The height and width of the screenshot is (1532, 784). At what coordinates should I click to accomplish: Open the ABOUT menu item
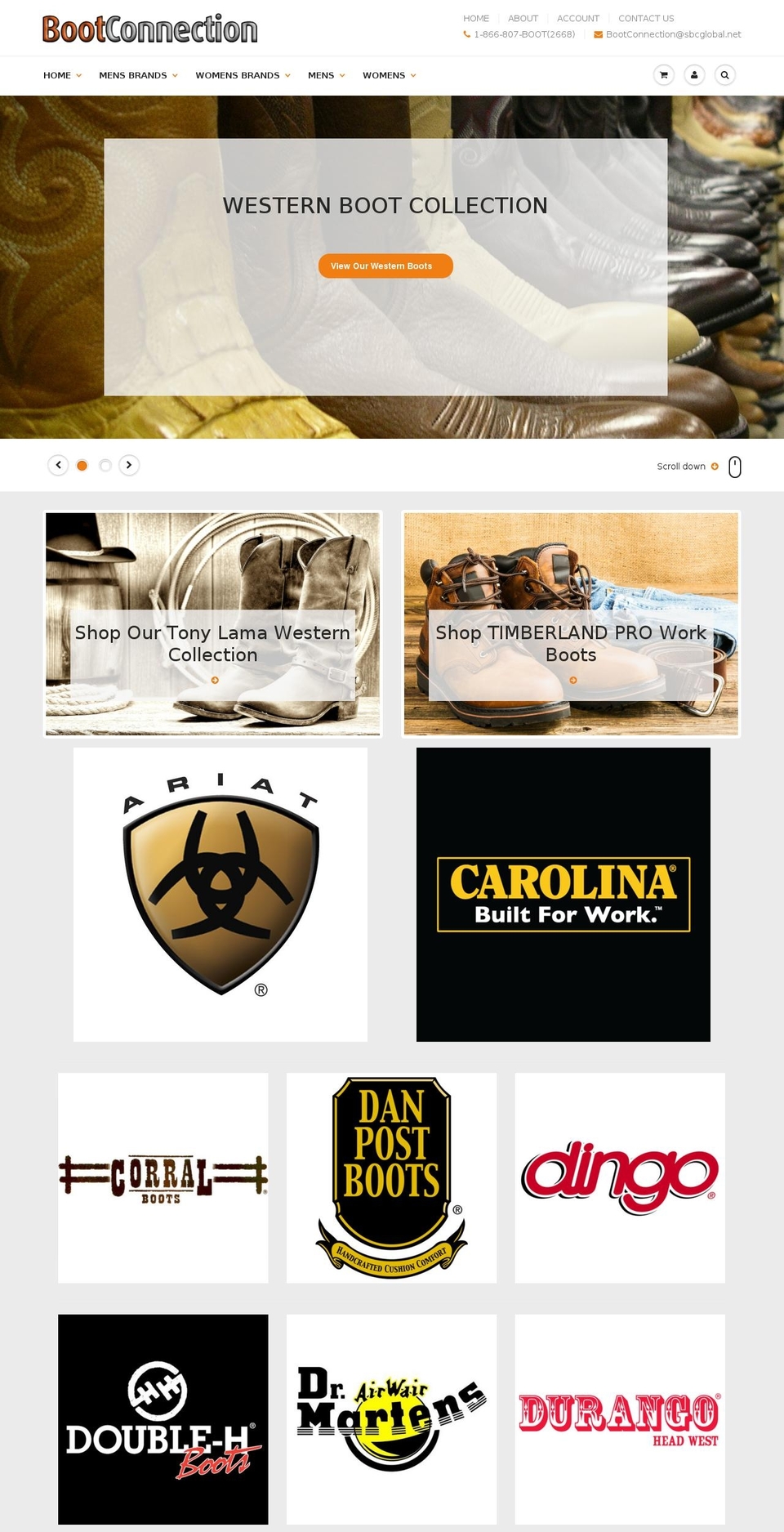[523, 18]
